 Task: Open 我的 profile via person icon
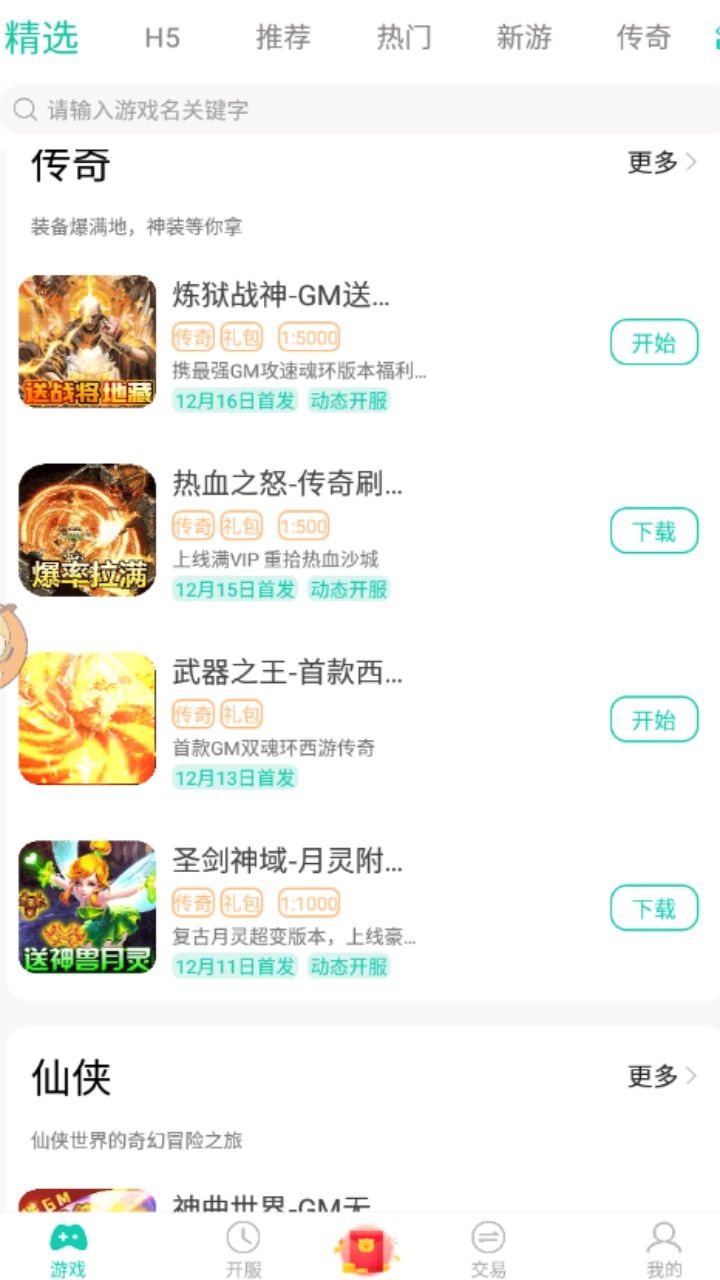point(663,1238)
